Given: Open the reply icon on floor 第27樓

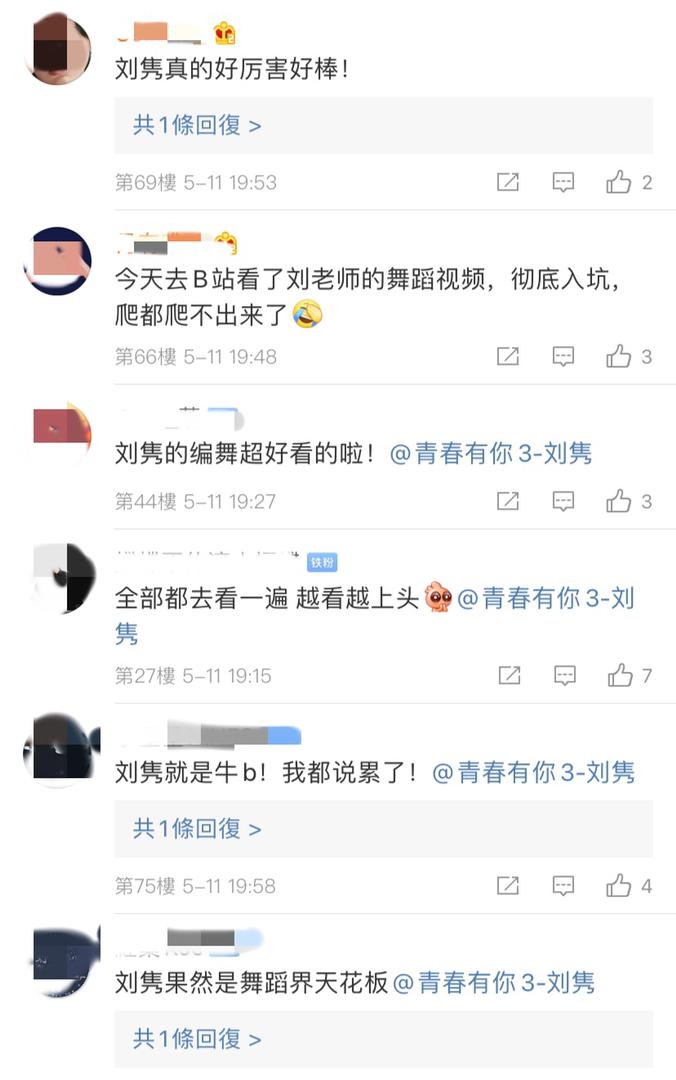Looking at the screenshot, I should 564,676.
